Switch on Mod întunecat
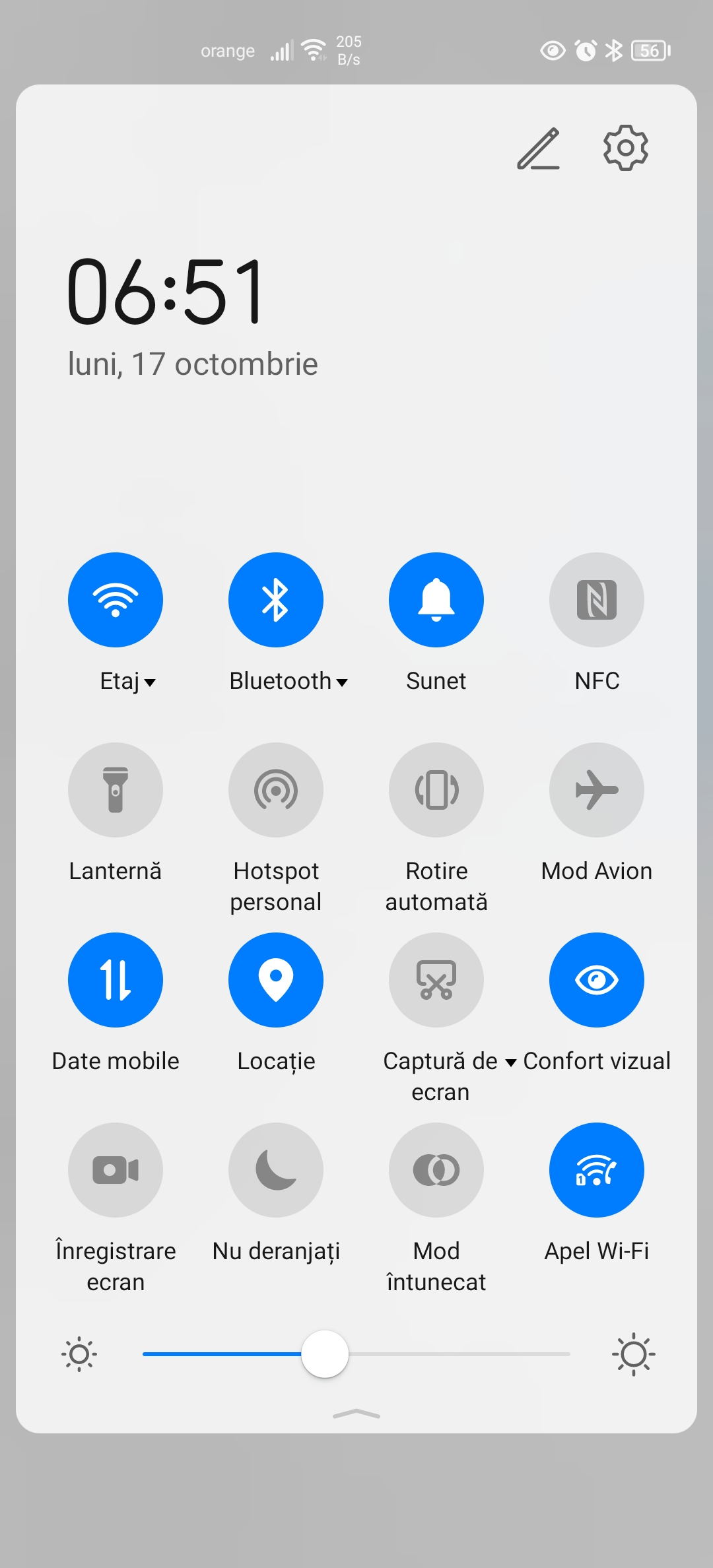Viewport: 713px width, 1568px height. 436,1170
